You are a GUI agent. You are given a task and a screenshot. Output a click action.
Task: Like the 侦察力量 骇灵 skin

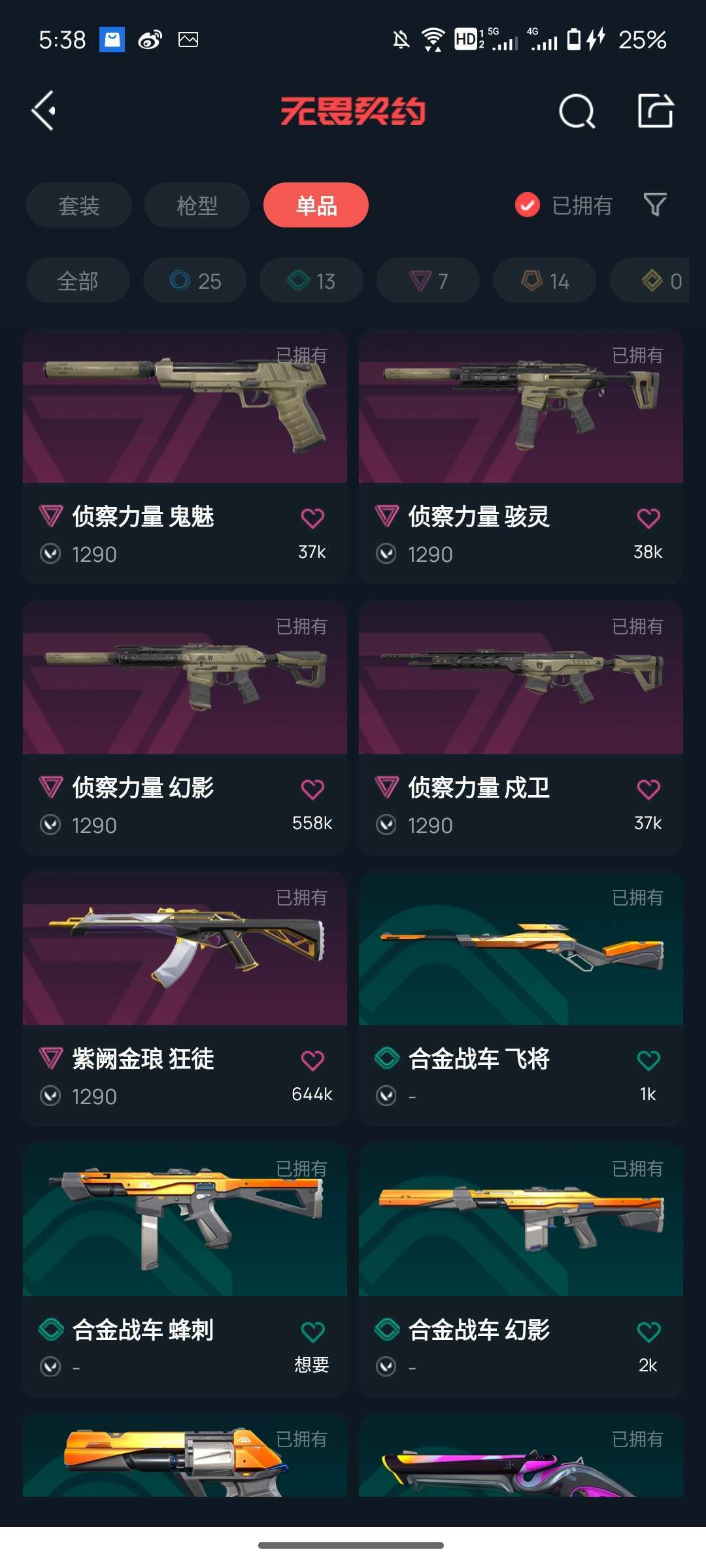[x=648, y=518]
